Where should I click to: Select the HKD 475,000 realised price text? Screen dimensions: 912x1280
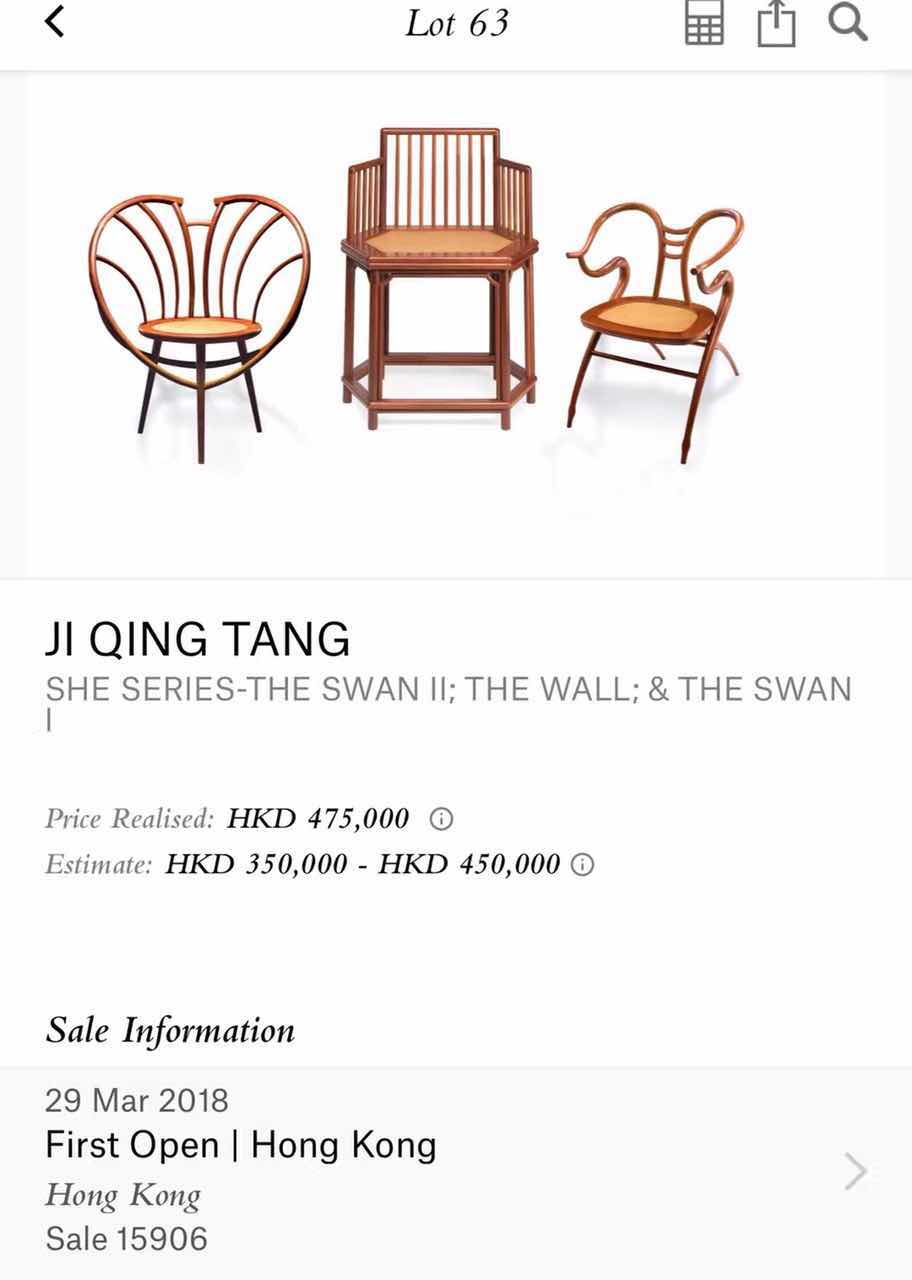[316, 818]
